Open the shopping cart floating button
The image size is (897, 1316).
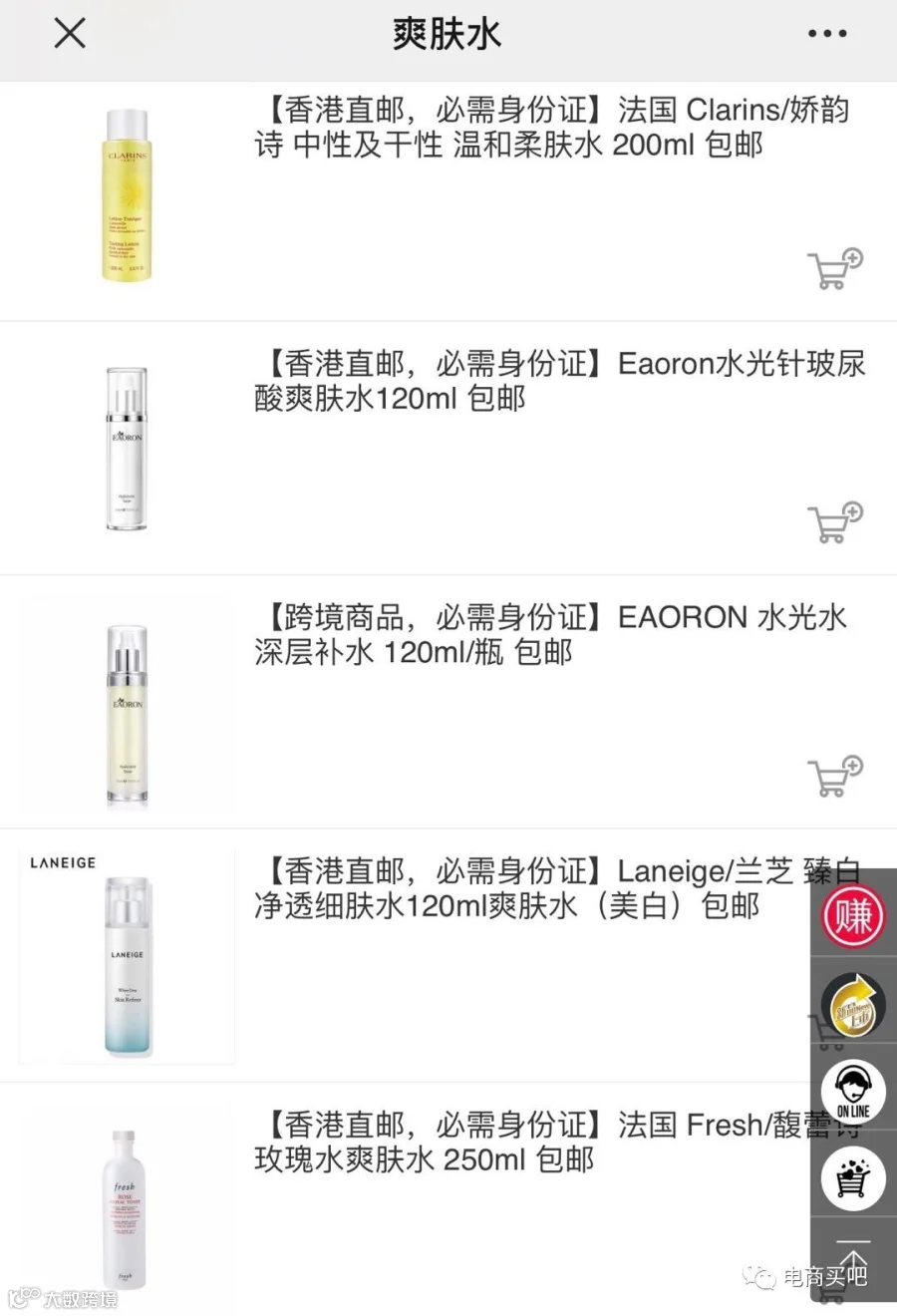pyautogui.click(x=853, y=1178)
